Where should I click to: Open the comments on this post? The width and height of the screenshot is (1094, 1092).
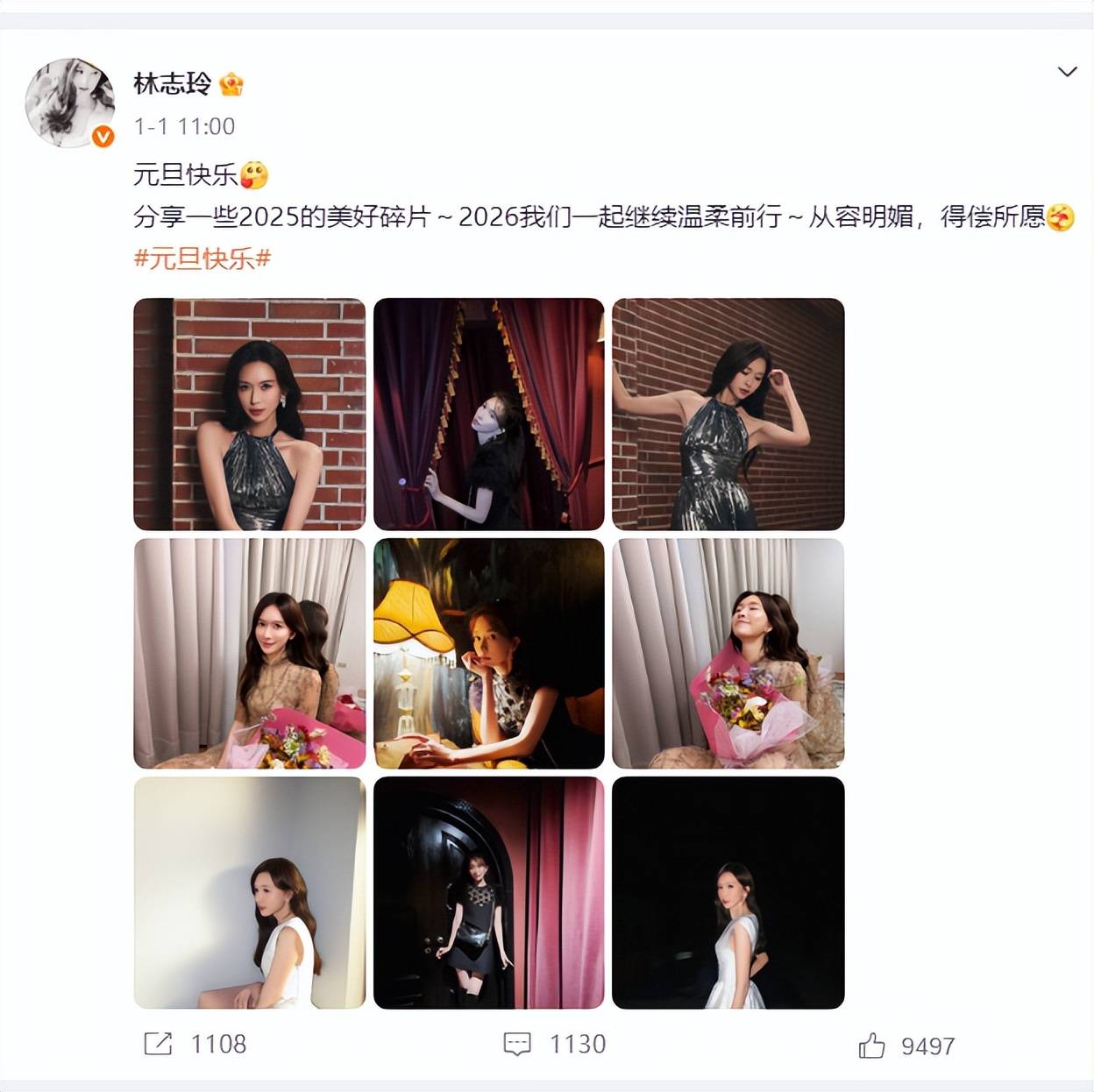coord(517,1043)
